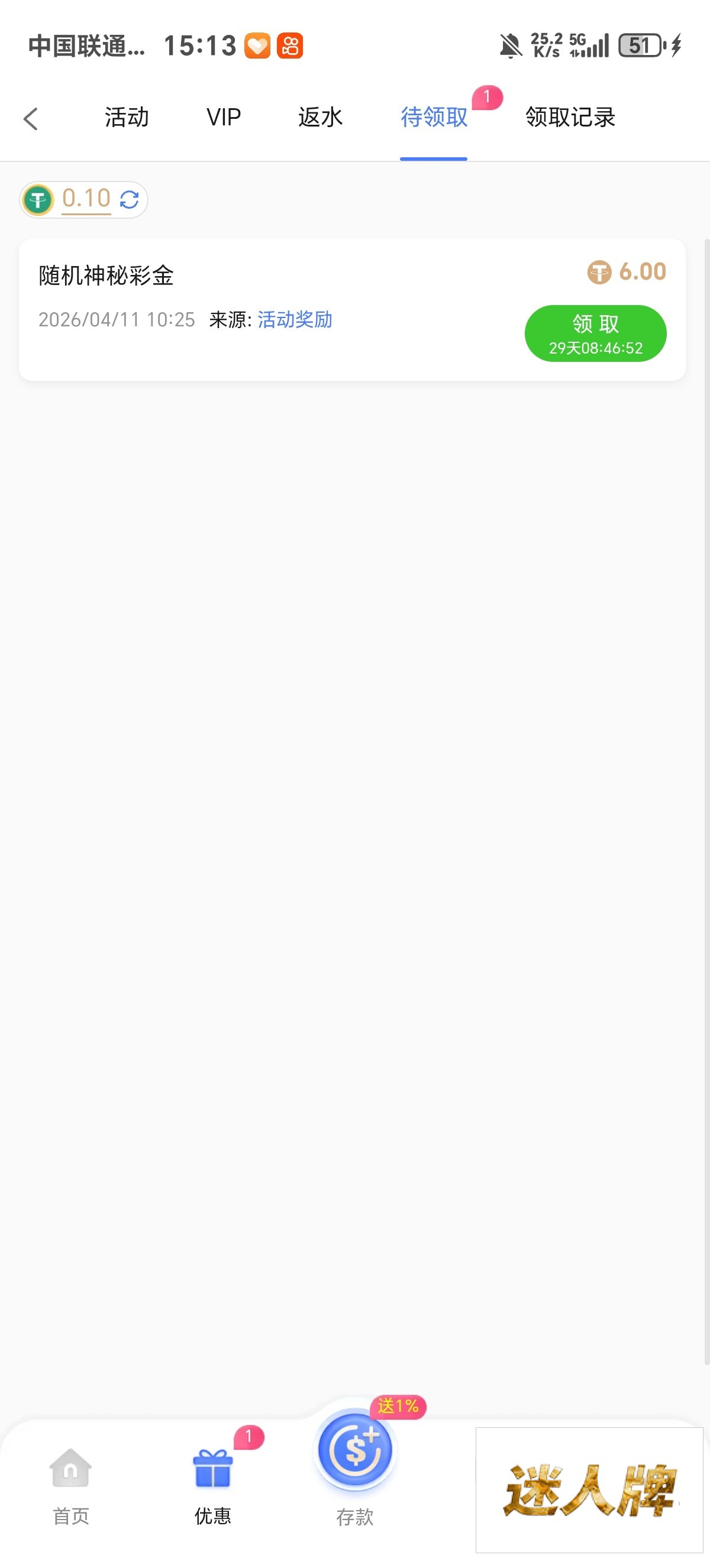Open the 领取记录 tab
This screenshot has height=1568, width=710.
(570, 117)
